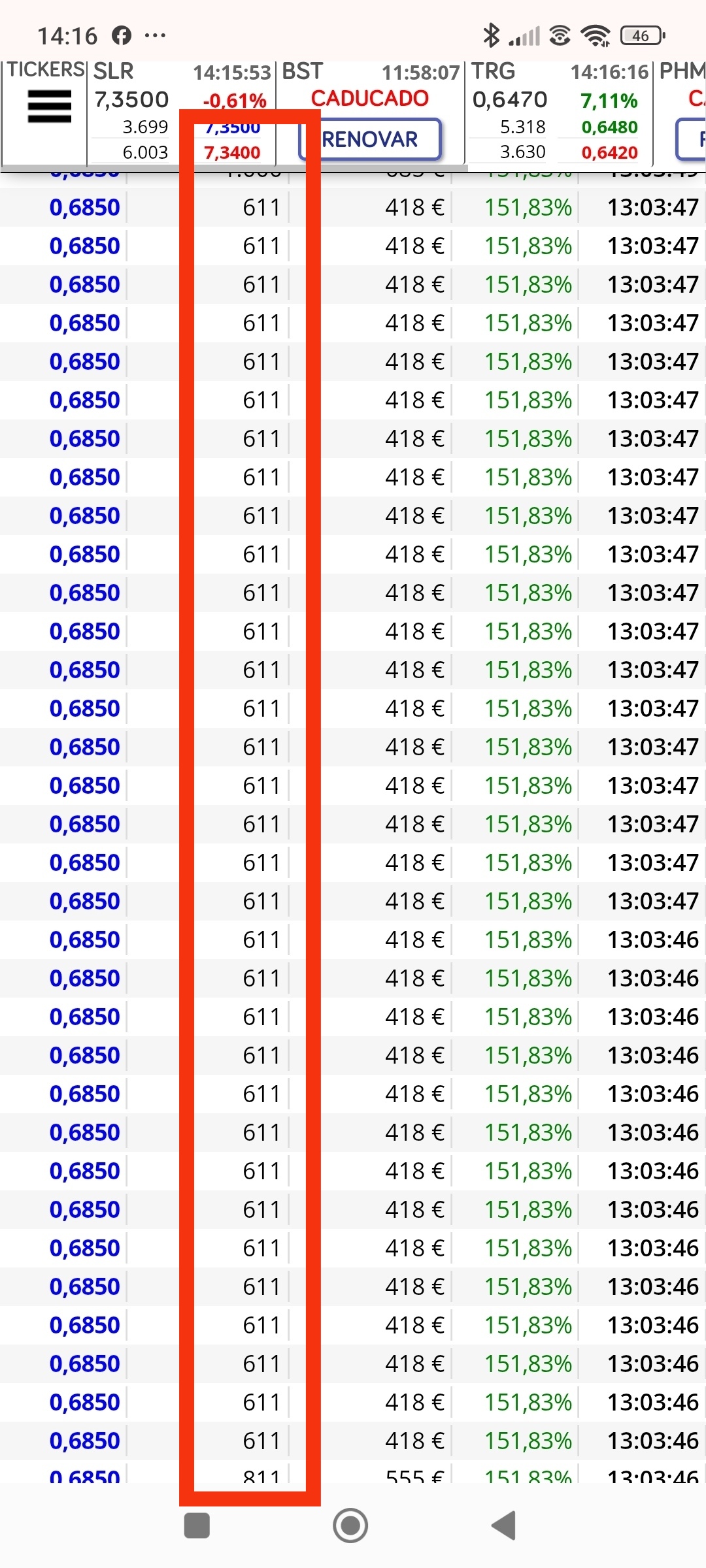
Task: Tap RENOVAR under the BST ticker
Action: [369, 139]
